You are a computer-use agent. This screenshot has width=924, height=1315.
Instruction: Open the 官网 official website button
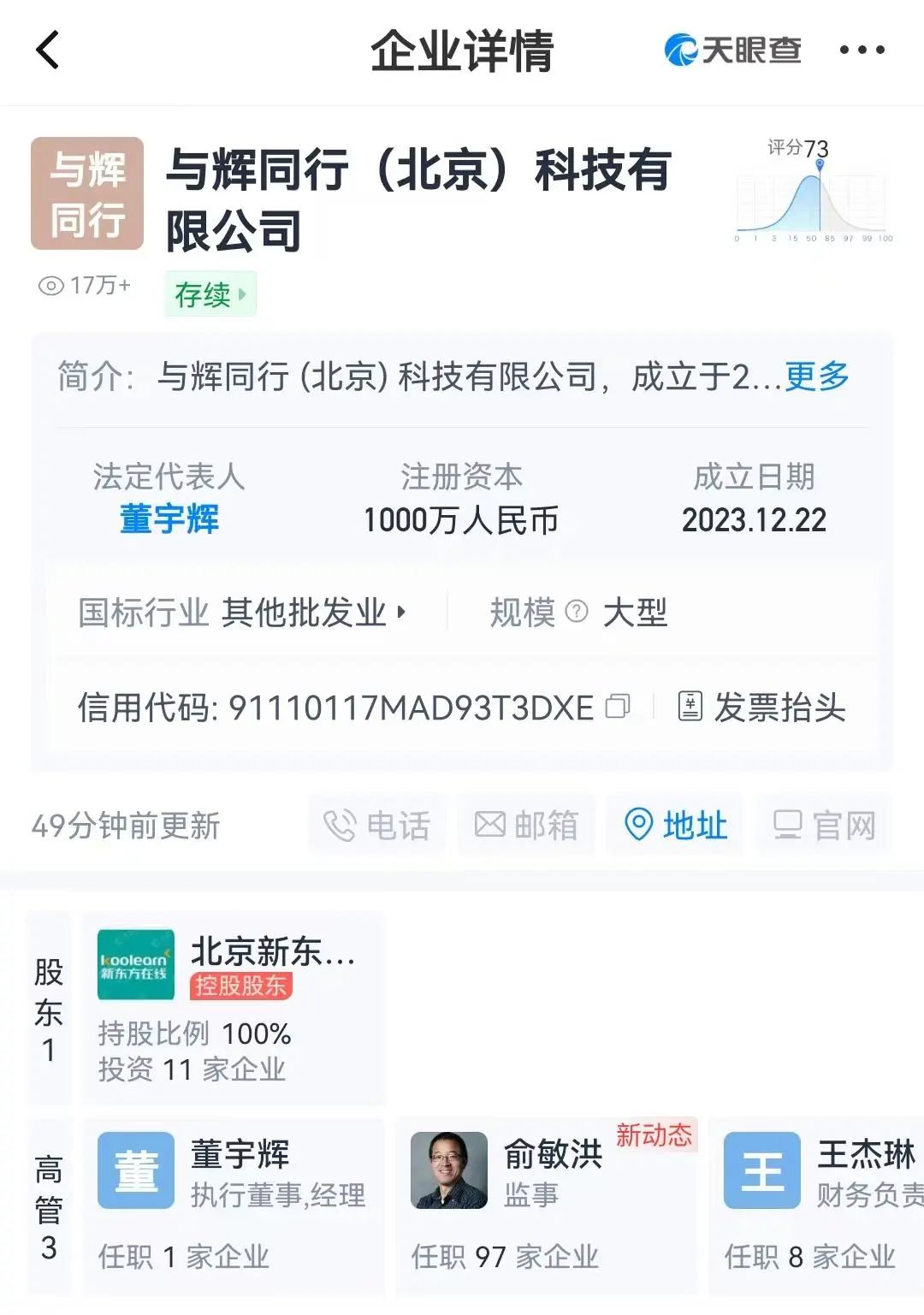click(825, 826)
